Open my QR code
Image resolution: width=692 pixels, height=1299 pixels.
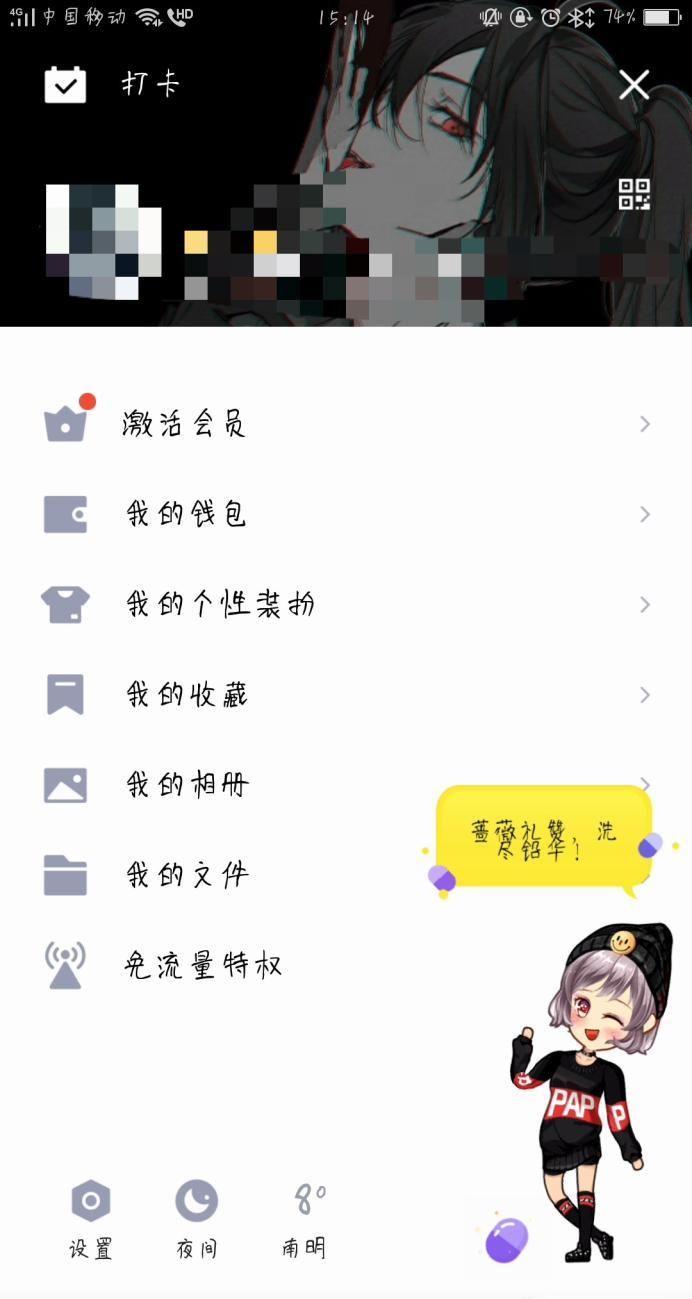coord(634,194)
